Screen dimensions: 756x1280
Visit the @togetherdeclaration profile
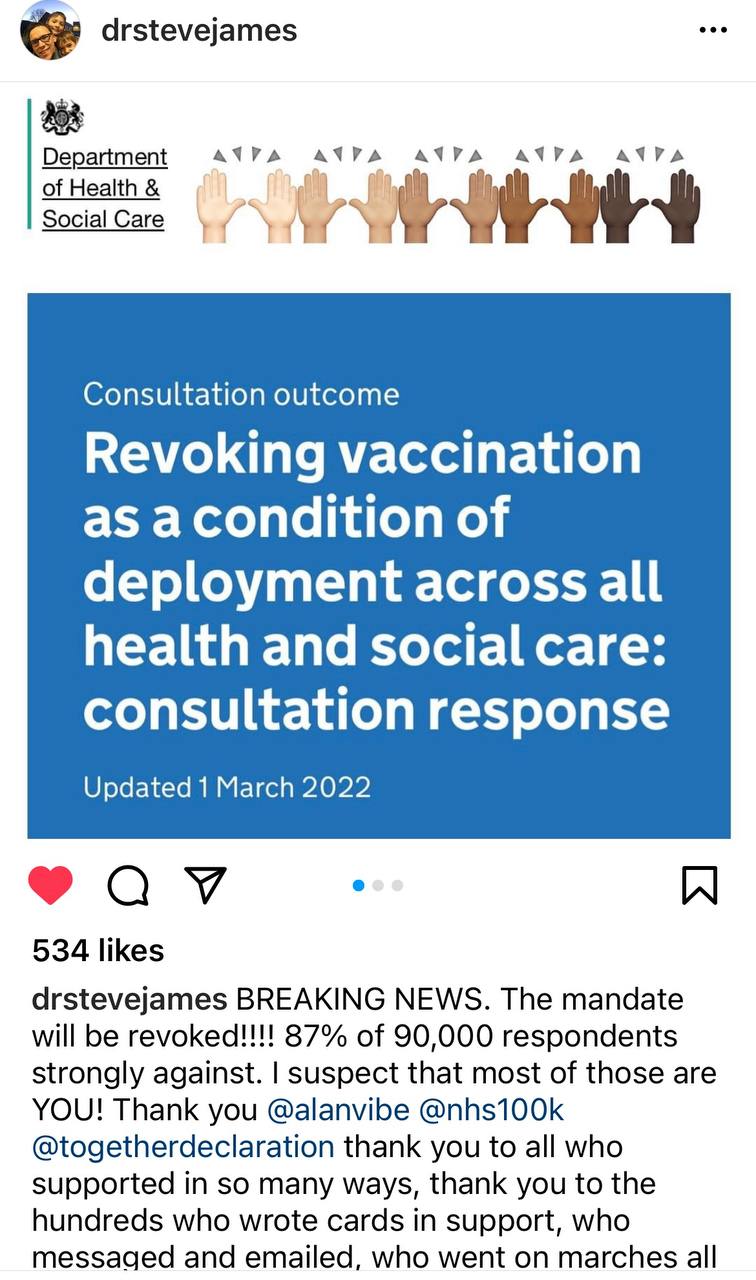[x=183, y=1146]
